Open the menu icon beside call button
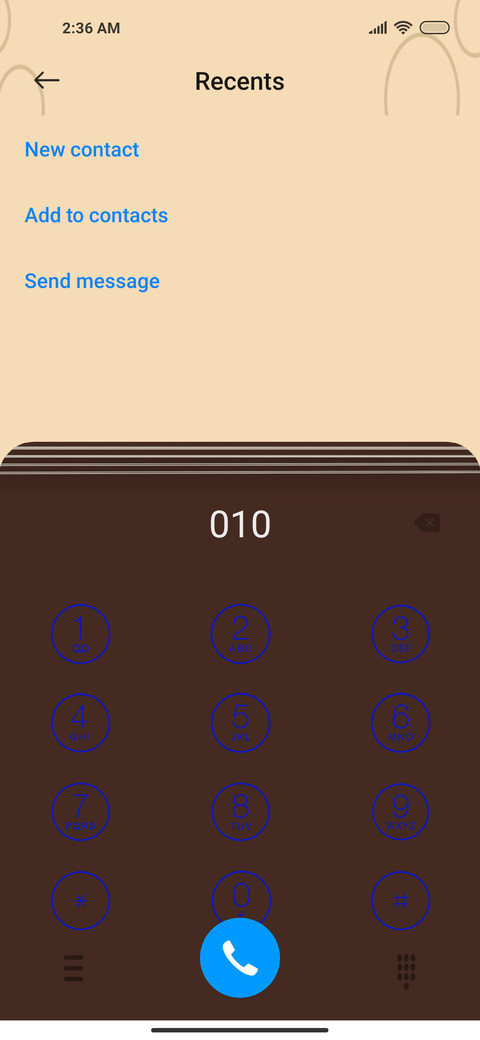 point(74,968)
